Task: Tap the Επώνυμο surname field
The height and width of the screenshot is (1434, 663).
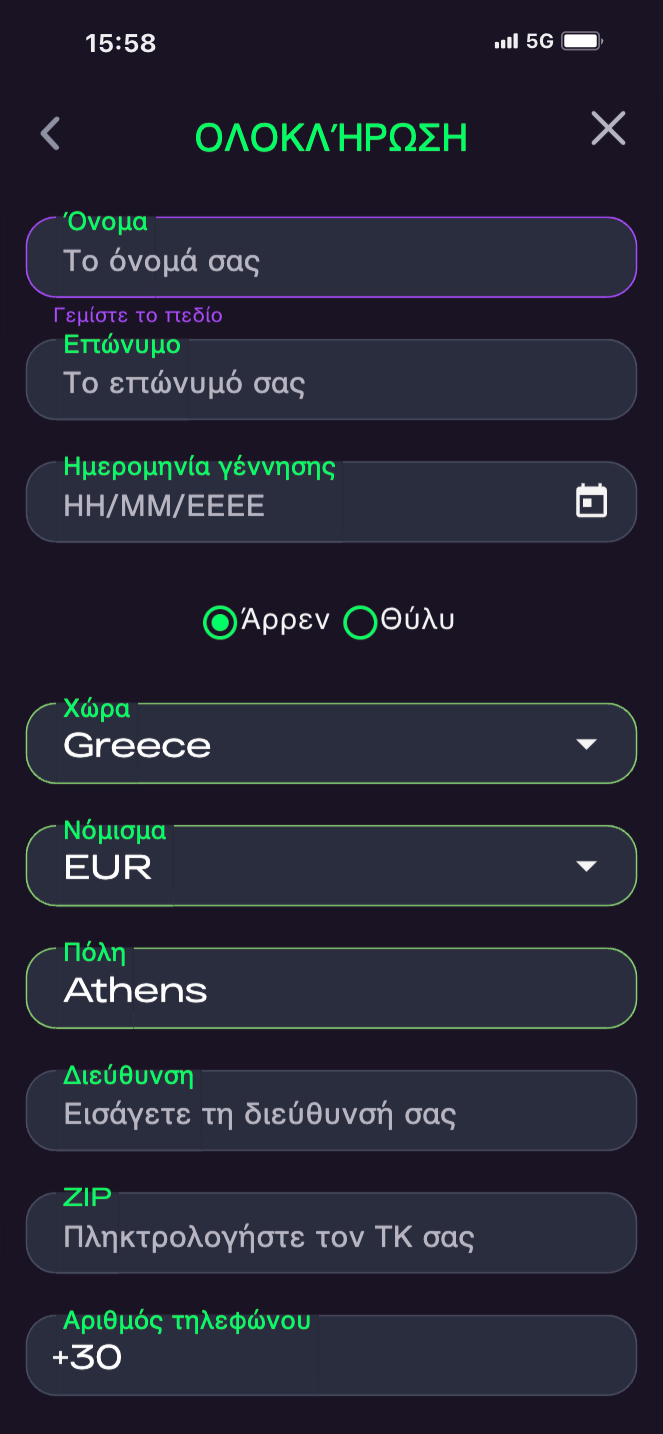Action: coord(330,383)
